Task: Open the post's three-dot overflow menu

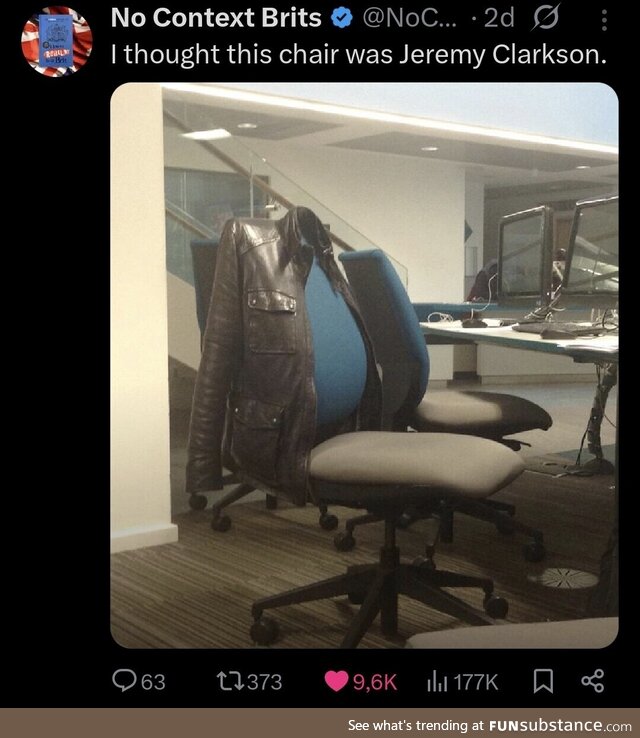Action: [x=603, y=19]
